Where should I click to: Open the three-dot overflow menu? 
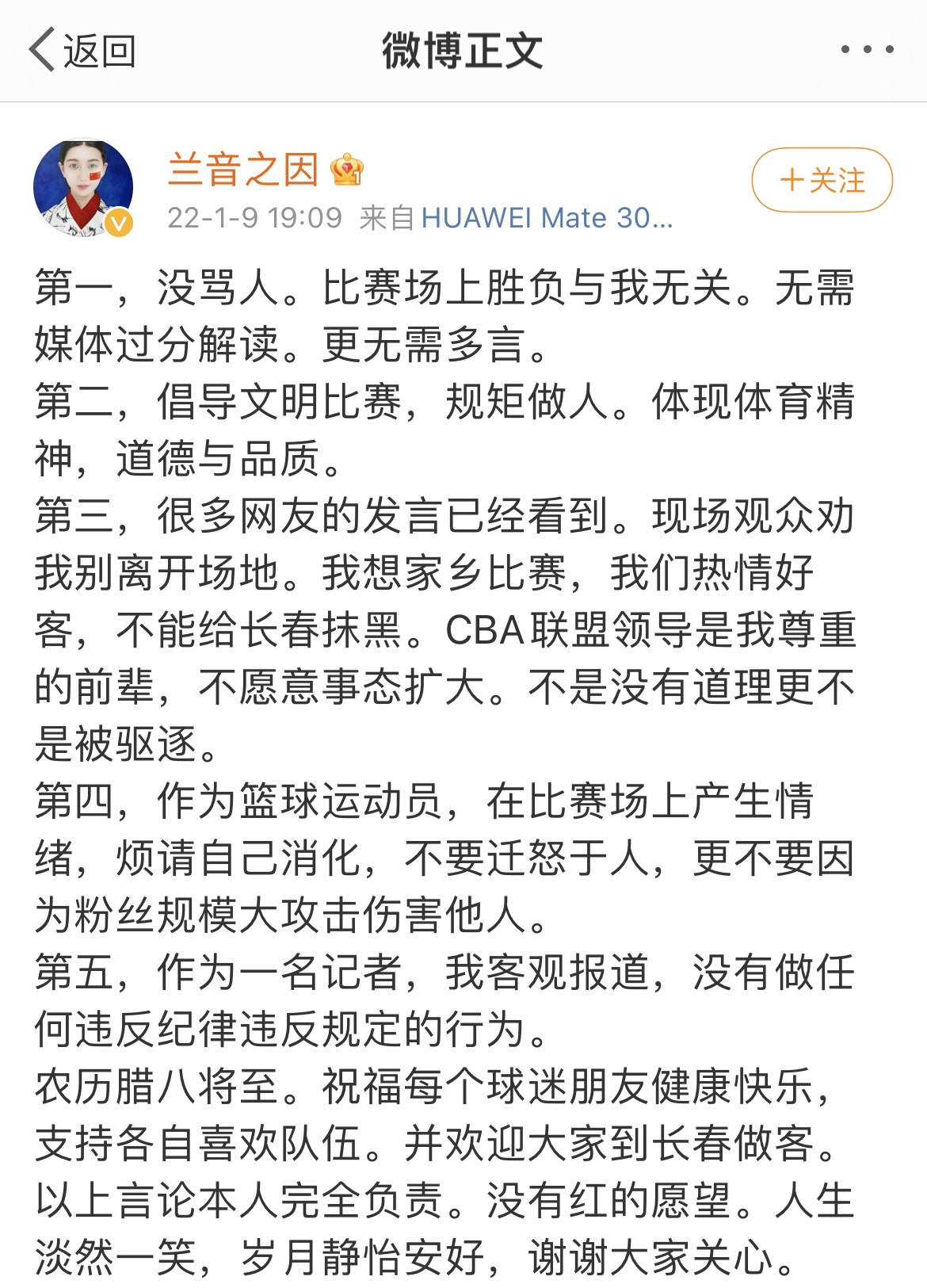tap(867, 49)
